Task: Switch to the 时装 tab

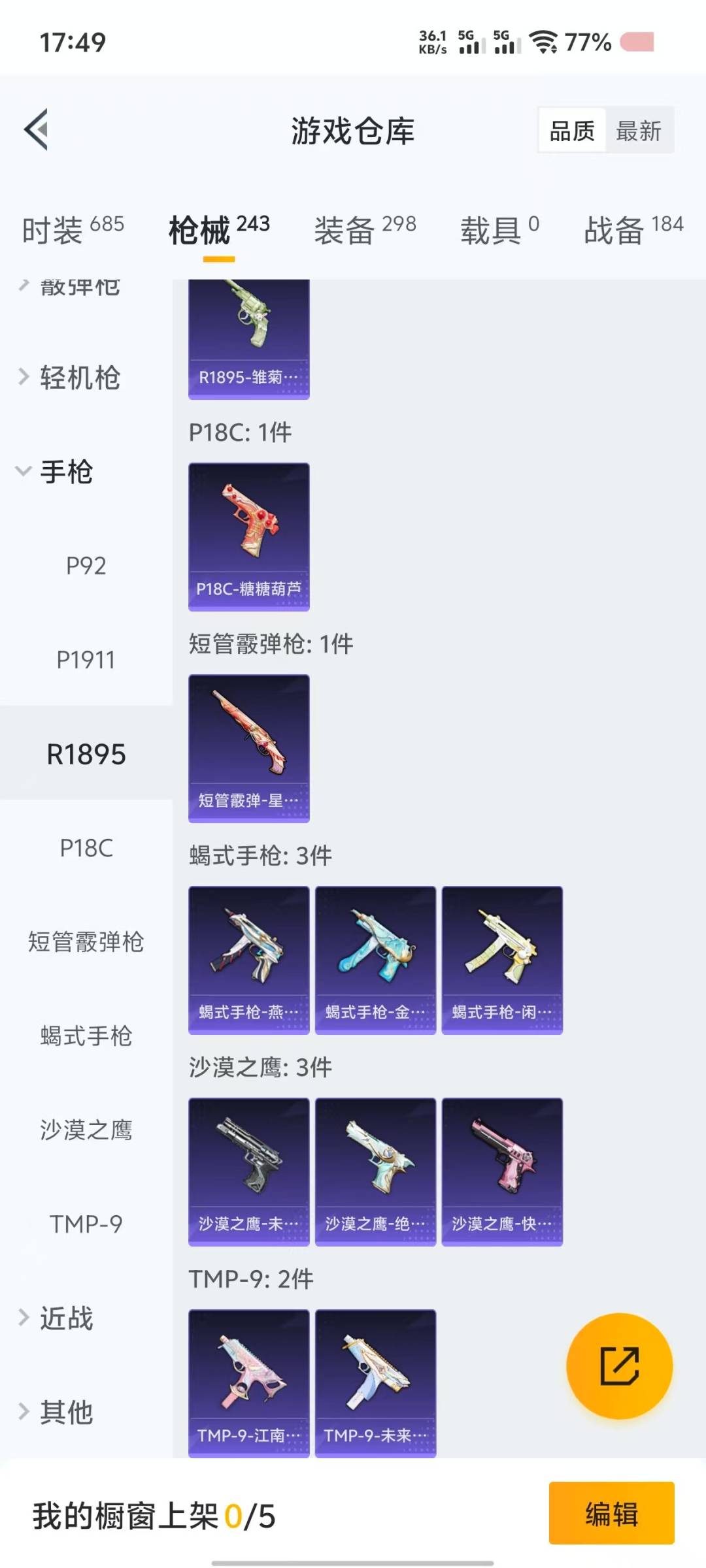Action: (x=73, y=229)
